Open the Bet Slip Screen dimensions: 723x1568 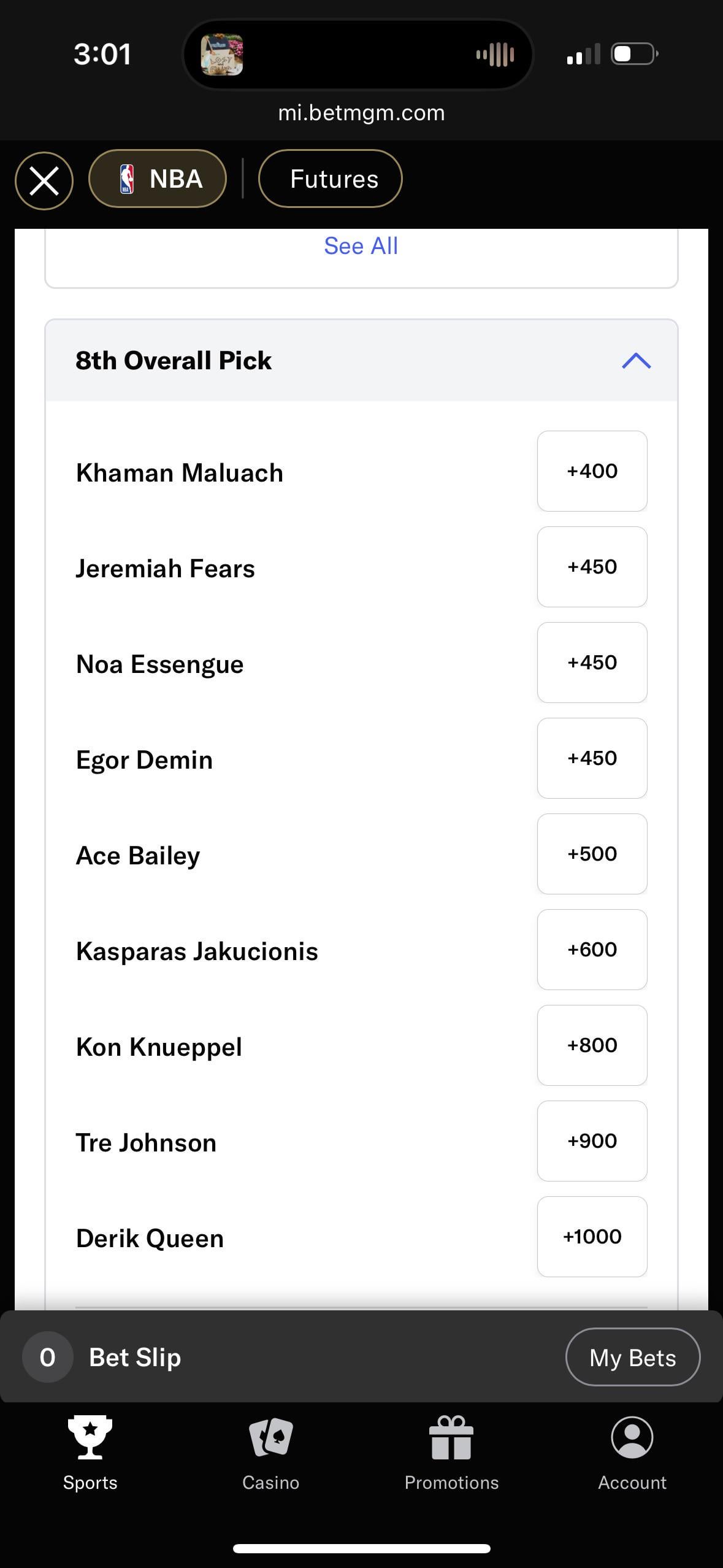135,1358
